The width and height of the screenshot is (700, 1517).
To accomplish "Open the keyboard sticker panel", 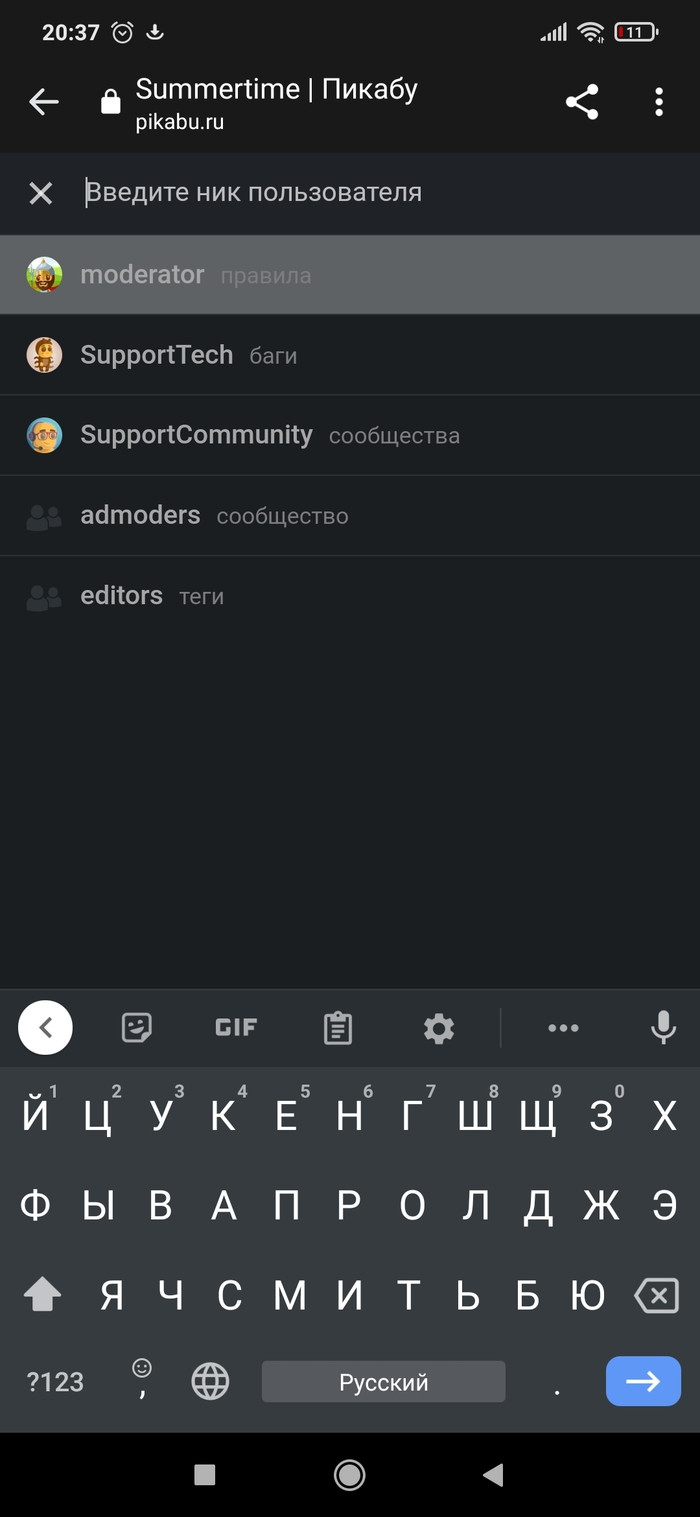I will pos(136,1027).
